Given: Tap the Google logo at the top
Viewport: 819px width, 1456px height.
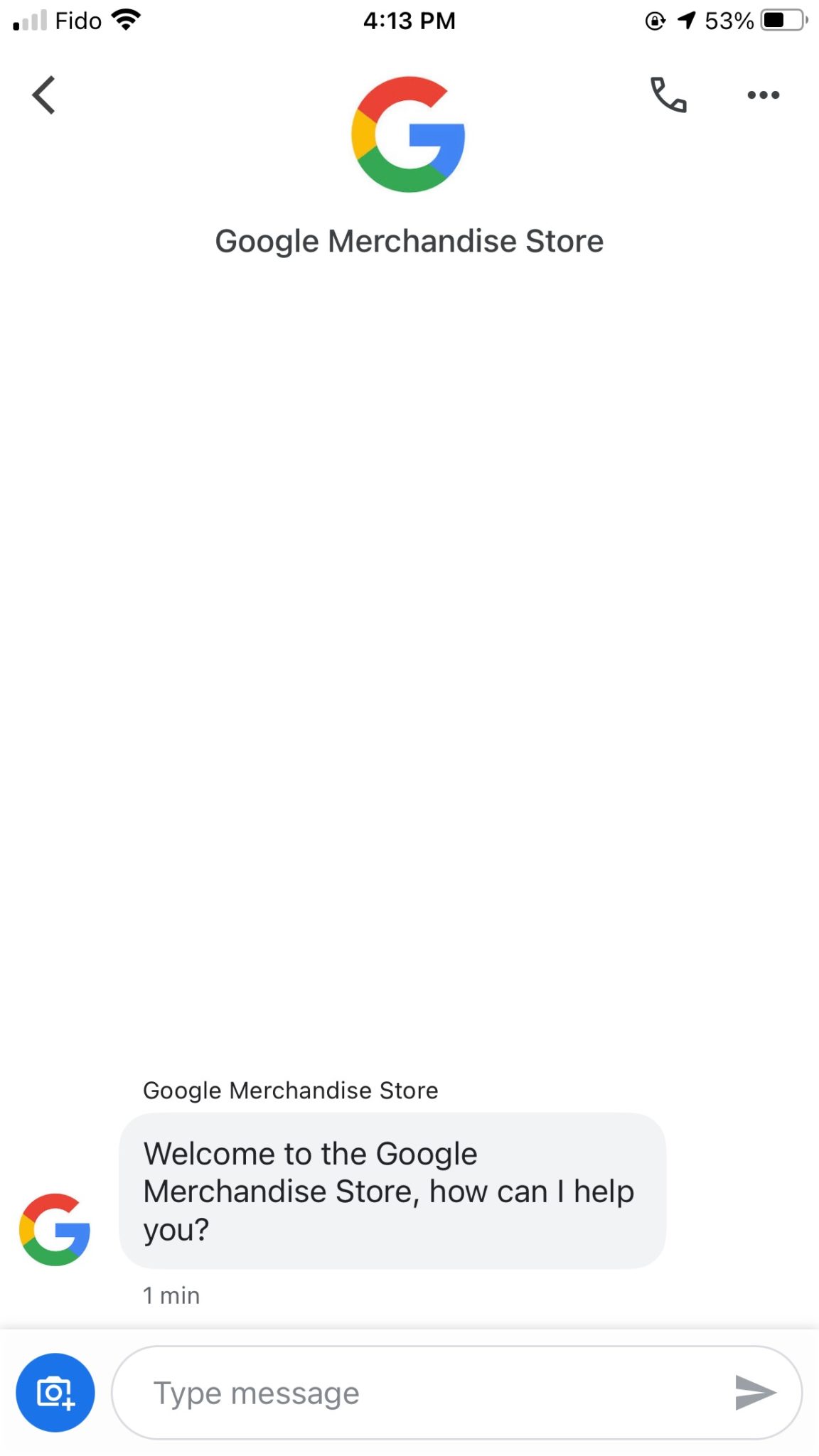Looking at the screenshot, I should tap(409, 135).
